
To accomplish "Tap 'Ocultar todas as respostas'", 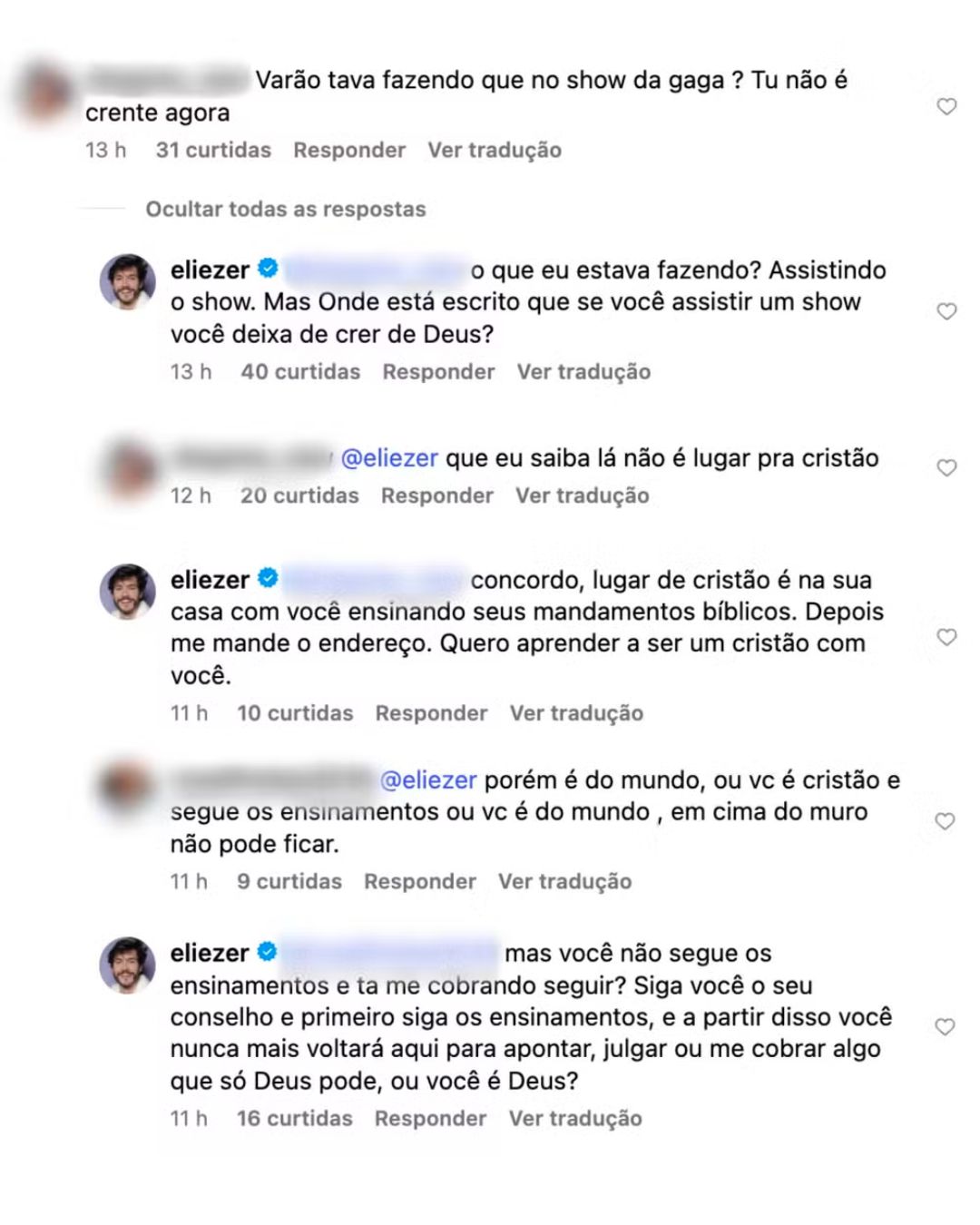I will click(285, 209).
